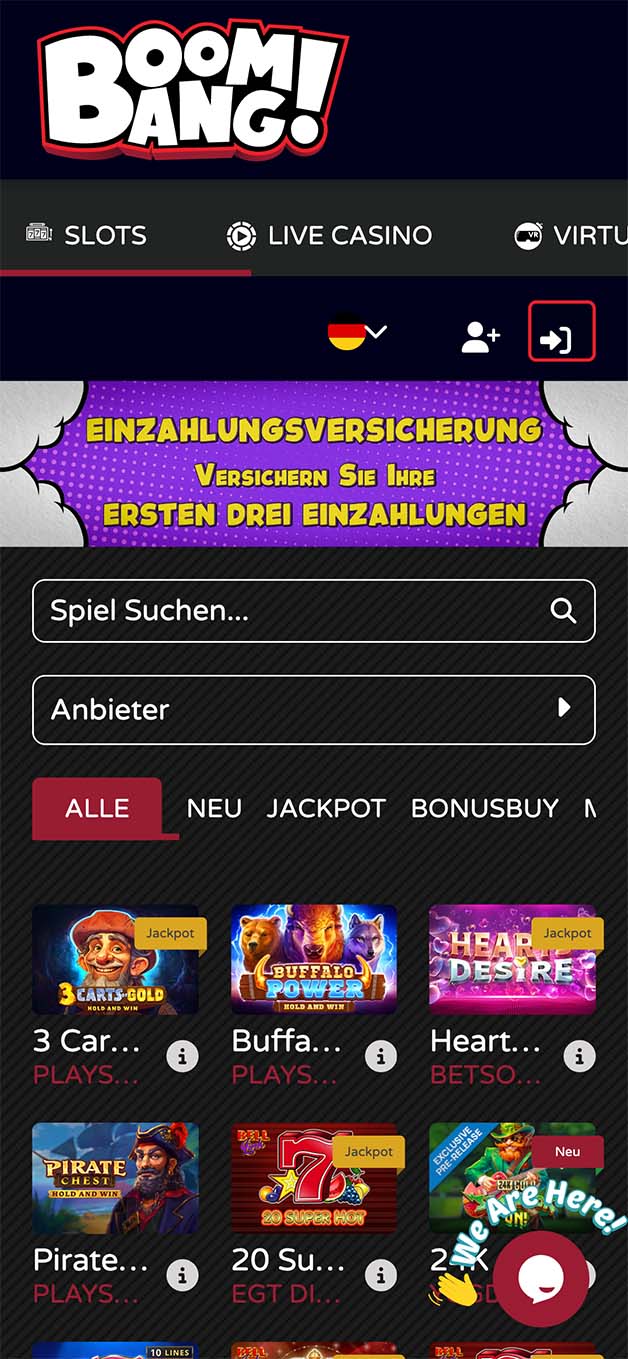The width and height of the screenshot is (628, 1359).
Task: Switch to the Slots tab
Action: (87, 236)
